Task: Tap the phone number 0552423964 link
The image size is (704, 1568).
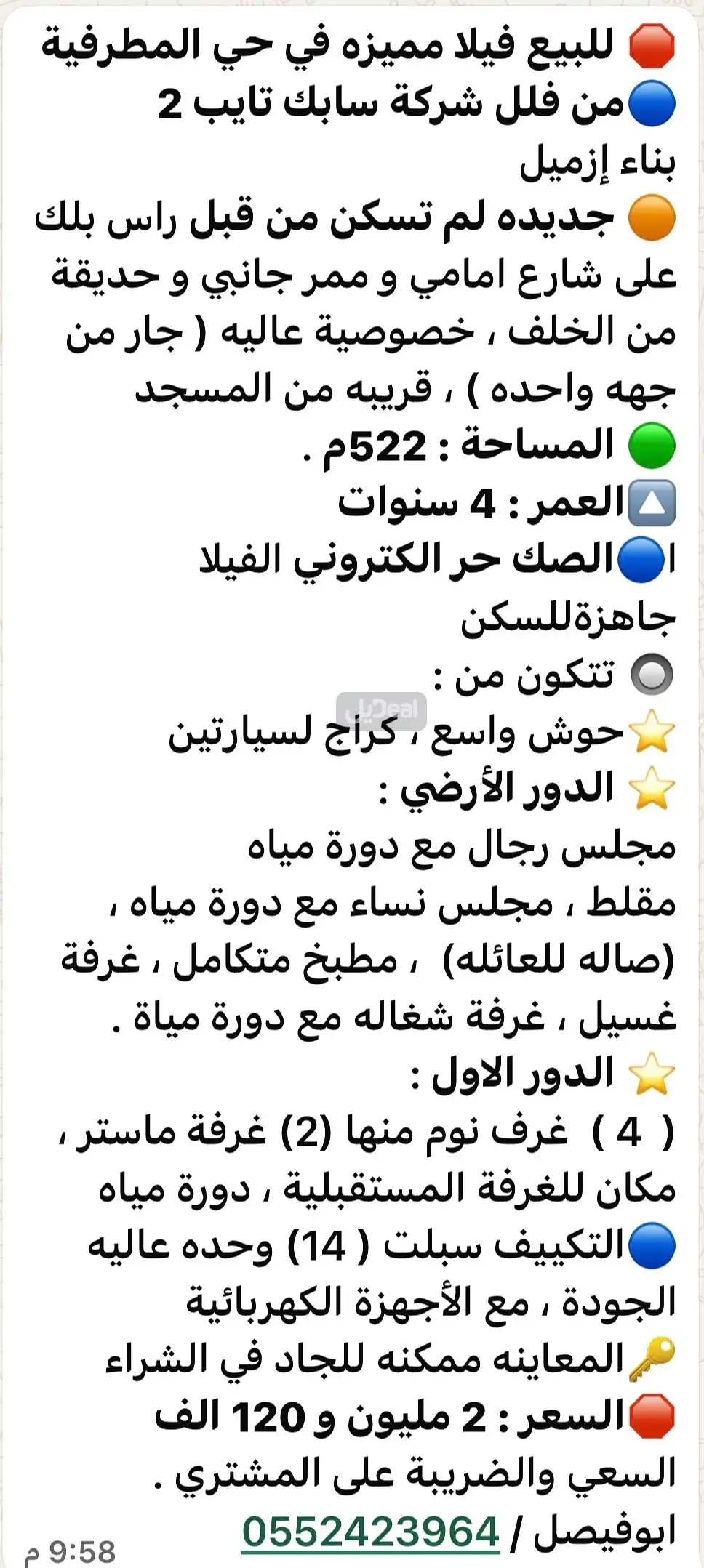Action: click(371, 1531)
